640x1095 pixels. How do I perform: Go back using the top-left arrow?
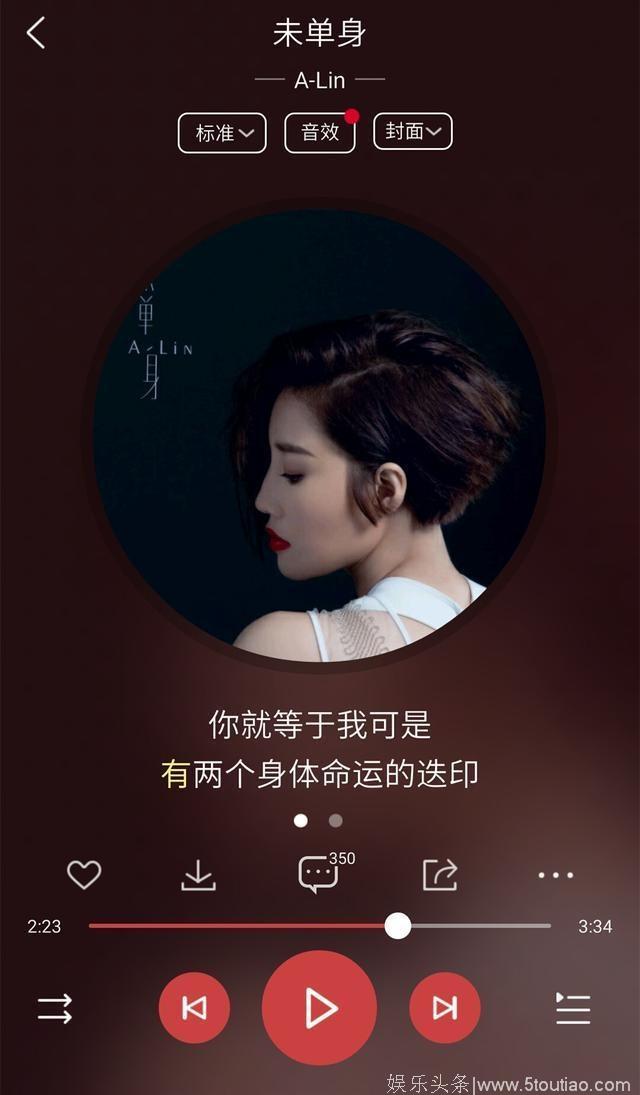[36, 33]
